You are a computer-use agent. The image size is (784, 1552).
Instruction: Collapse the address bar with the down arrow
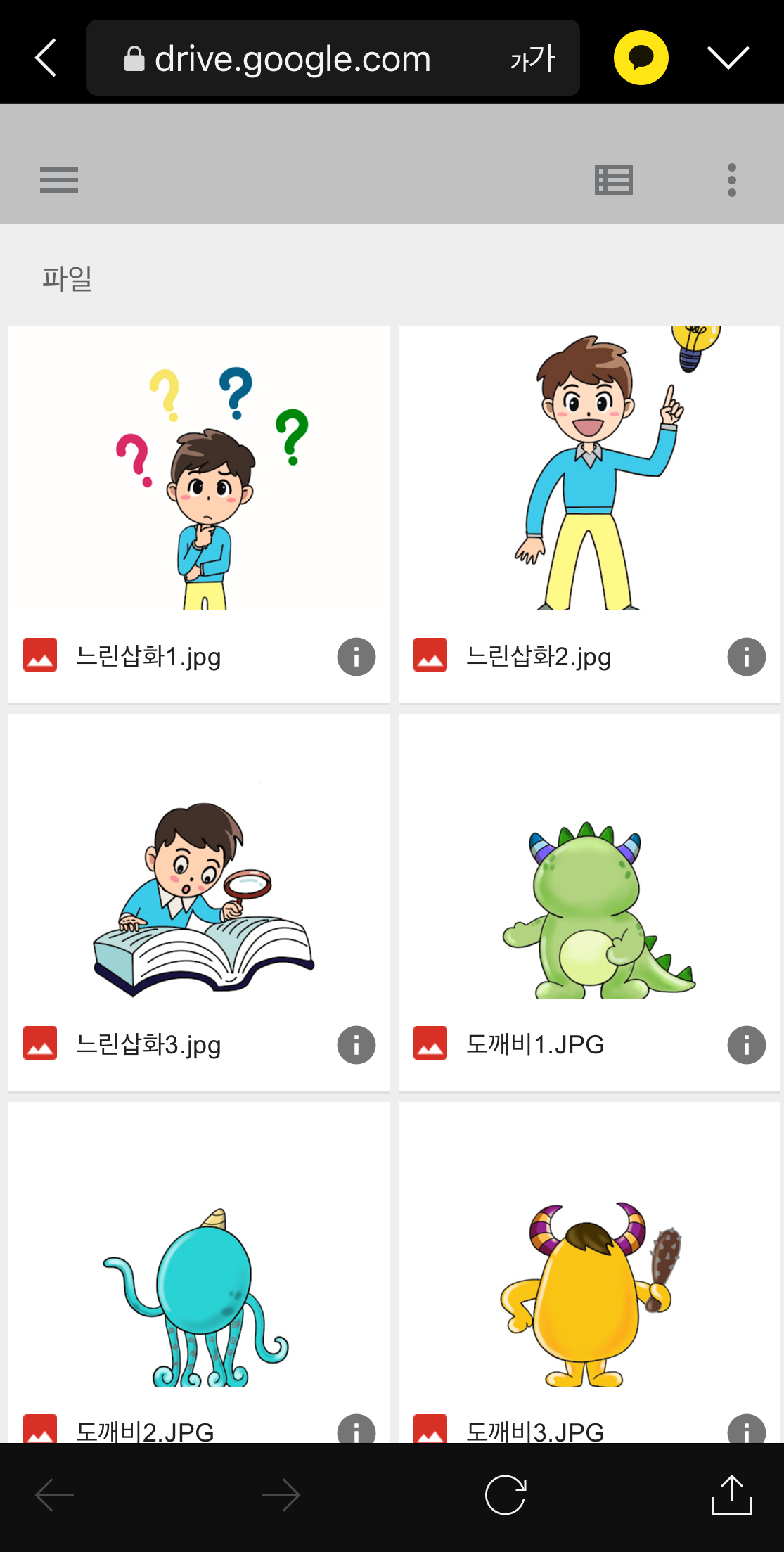(728, 58)
